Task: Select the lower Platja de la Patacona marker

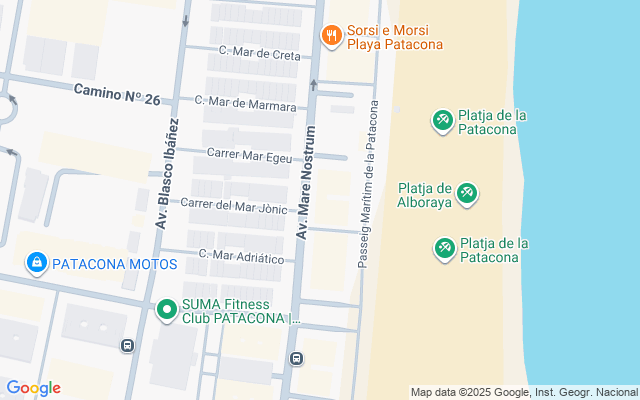Action: click(445, 247)
